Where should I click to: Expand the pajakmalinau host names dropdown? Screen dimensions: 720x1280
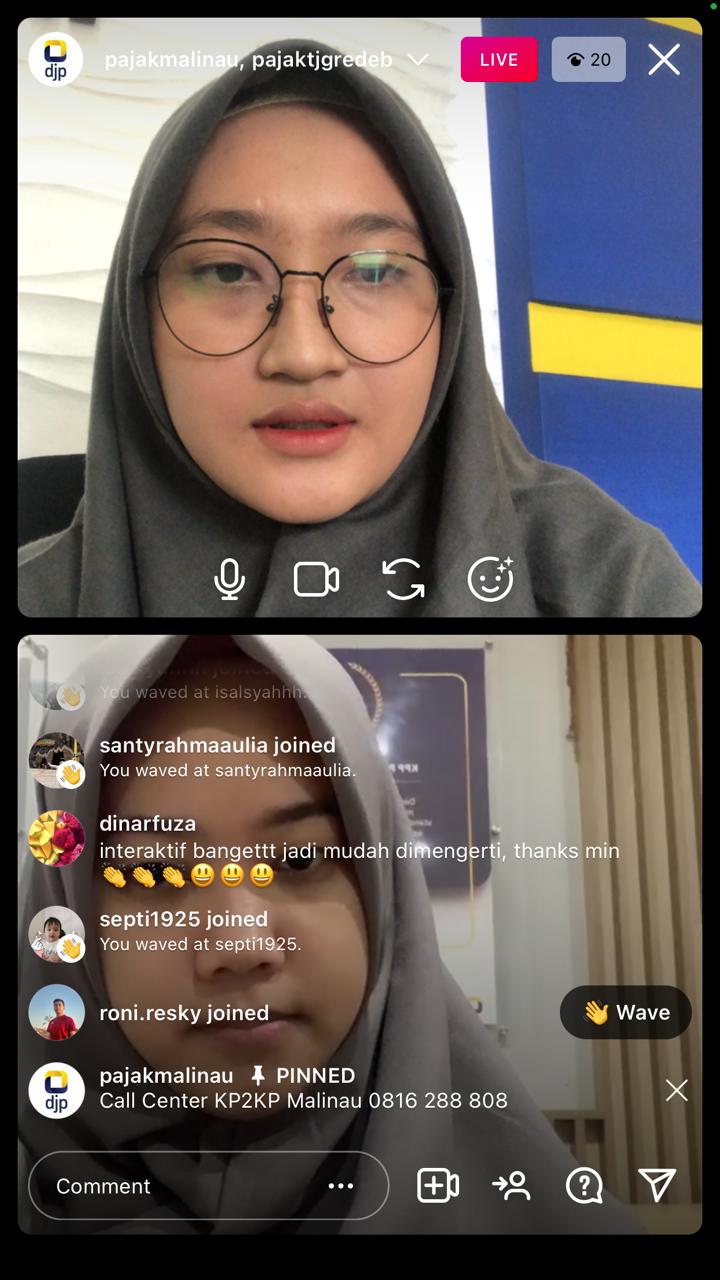(x=418, y=60)
